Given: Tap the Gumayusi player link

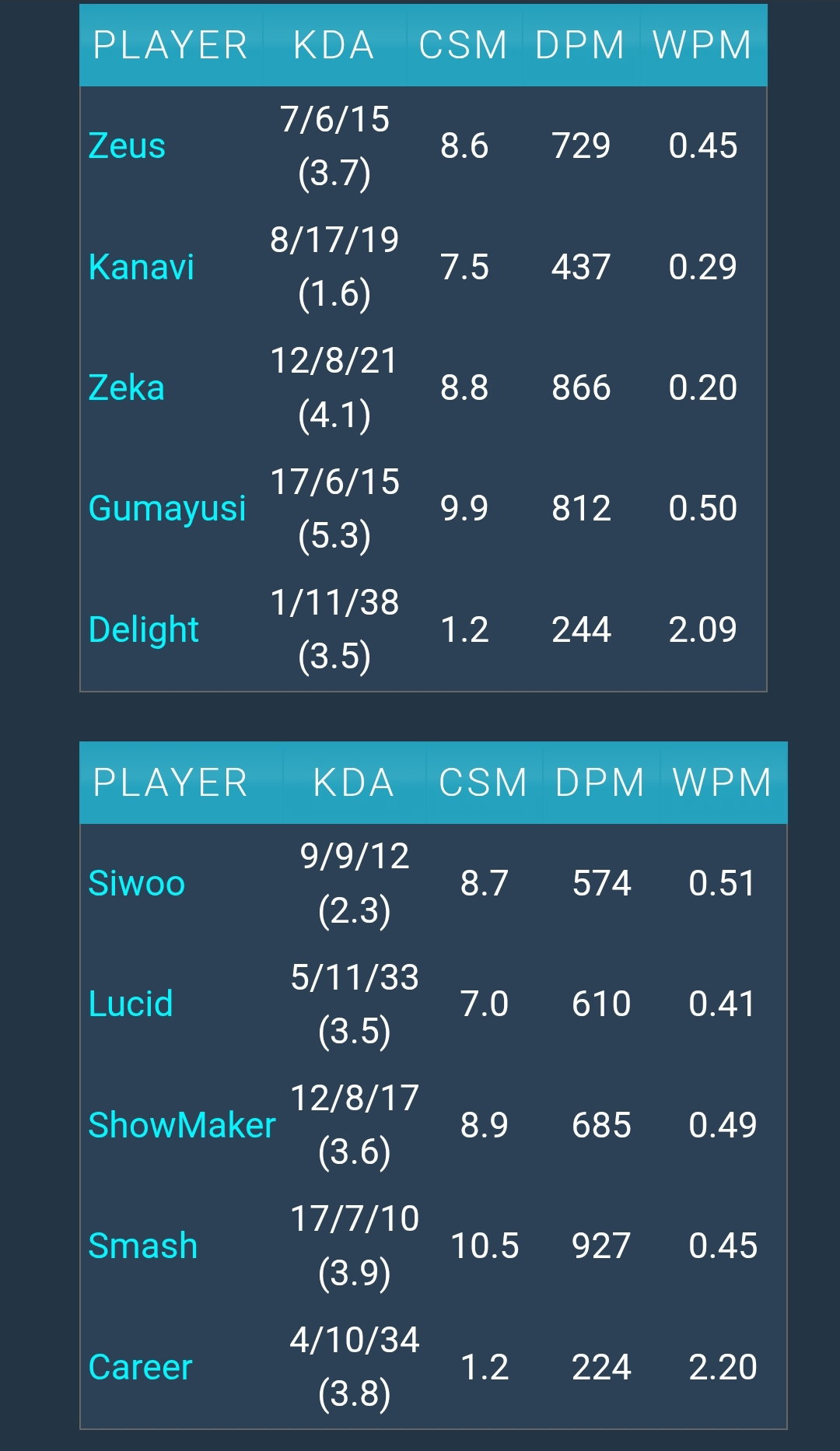Looking at the screenshot, I should 167,509.
